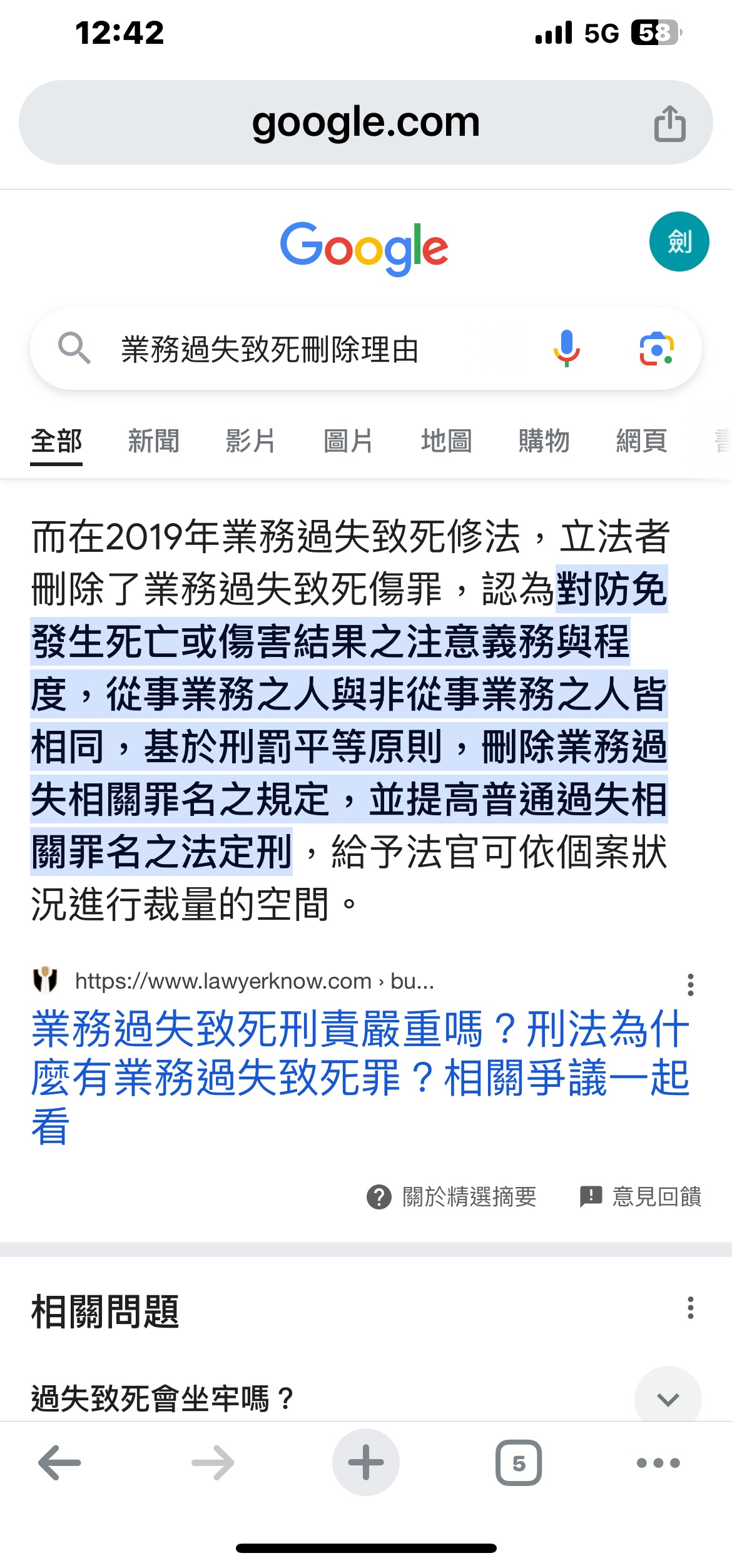This screenshot has height=1568, width=732.
Task: Switch to the 購物 tab
Action: click(x=544, y=440)
